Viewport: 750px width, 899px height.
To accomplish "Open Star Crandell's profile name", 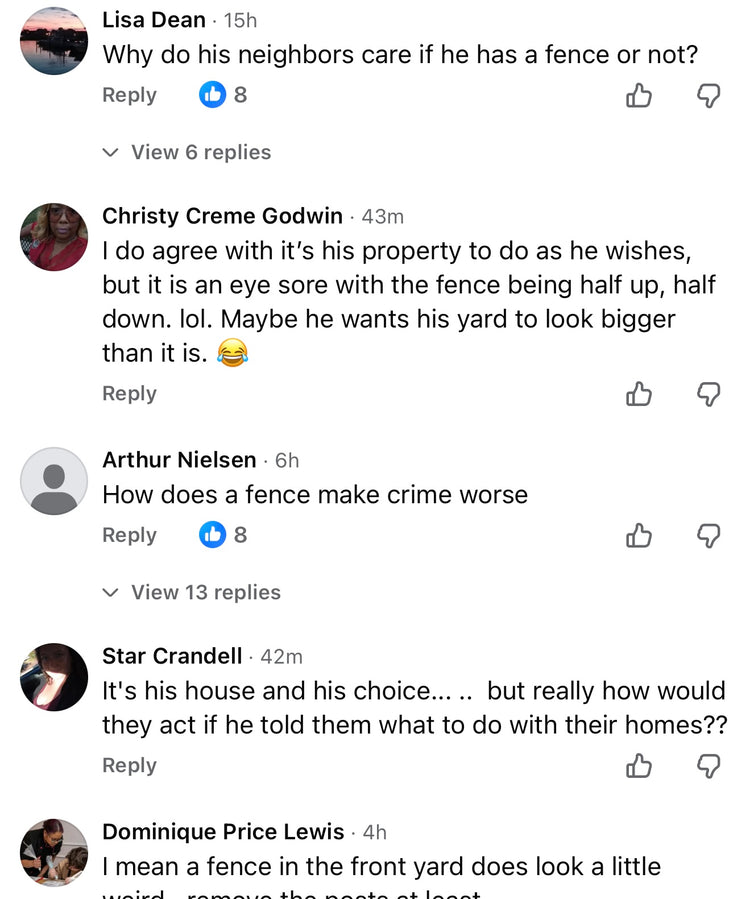I will (172, 656).
